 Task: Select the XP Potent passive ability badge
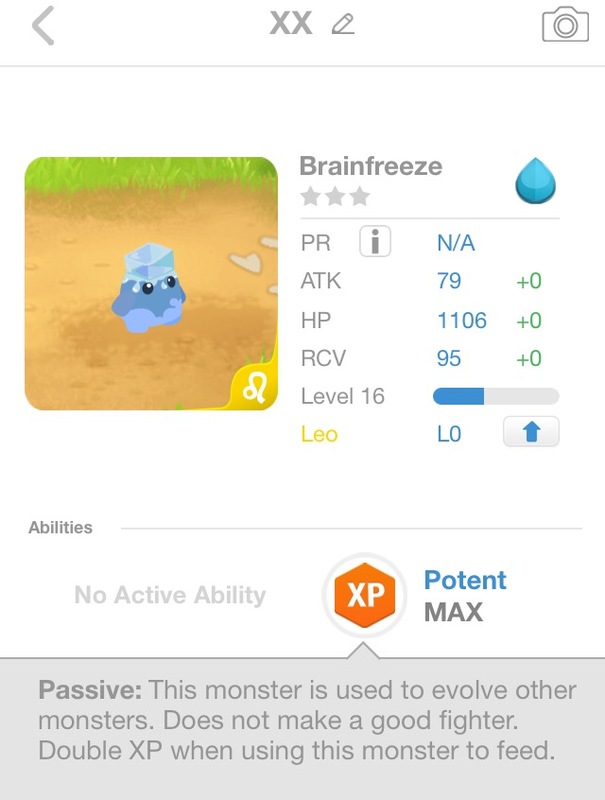point(366,596)
